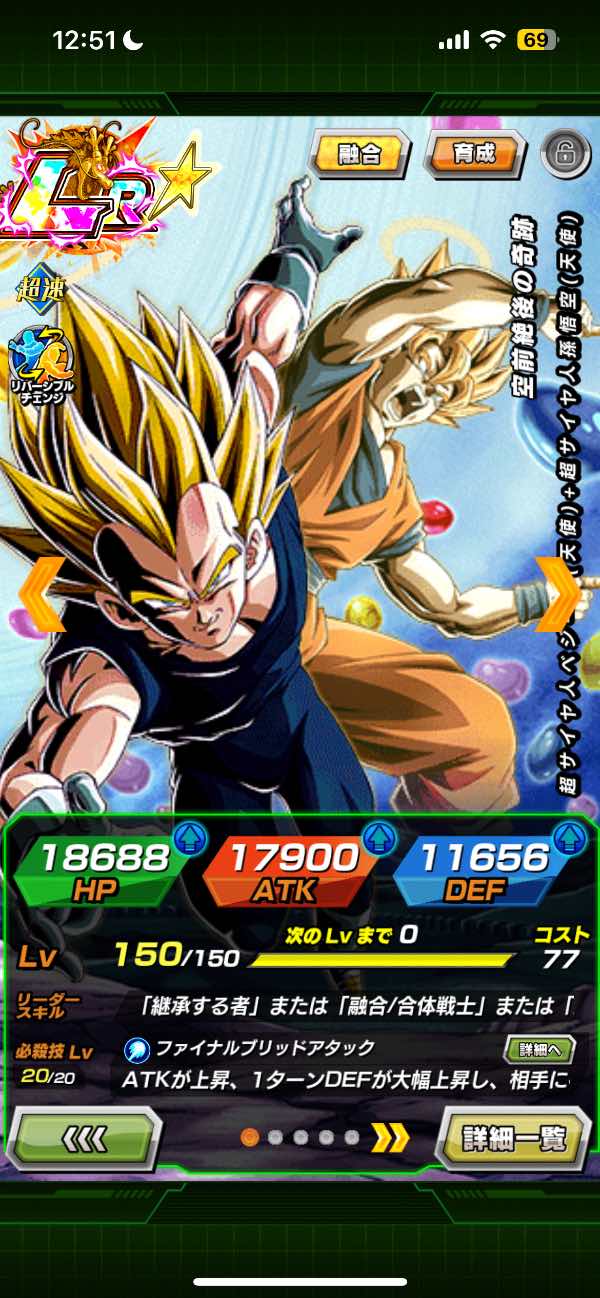Select the second page indicator dot
600x1298 pixels.
point(276,1137)
